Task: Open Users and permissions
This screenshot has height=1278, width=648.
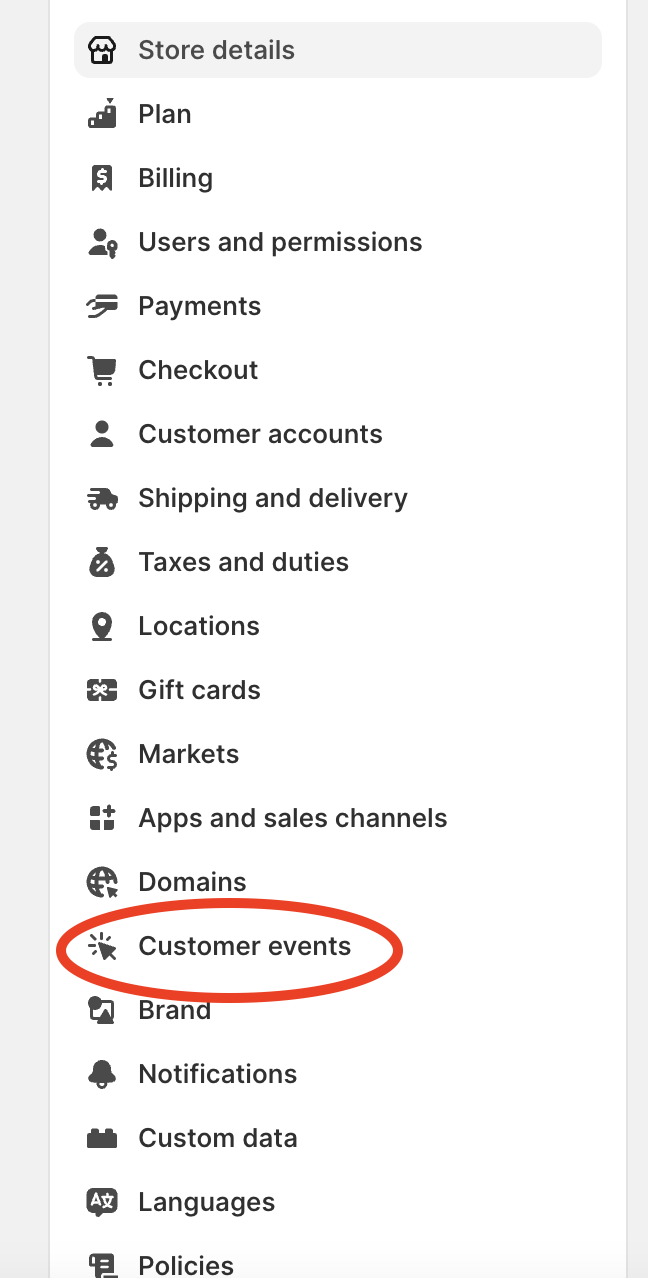Action: pyautogui.click(x=338, y=242)
